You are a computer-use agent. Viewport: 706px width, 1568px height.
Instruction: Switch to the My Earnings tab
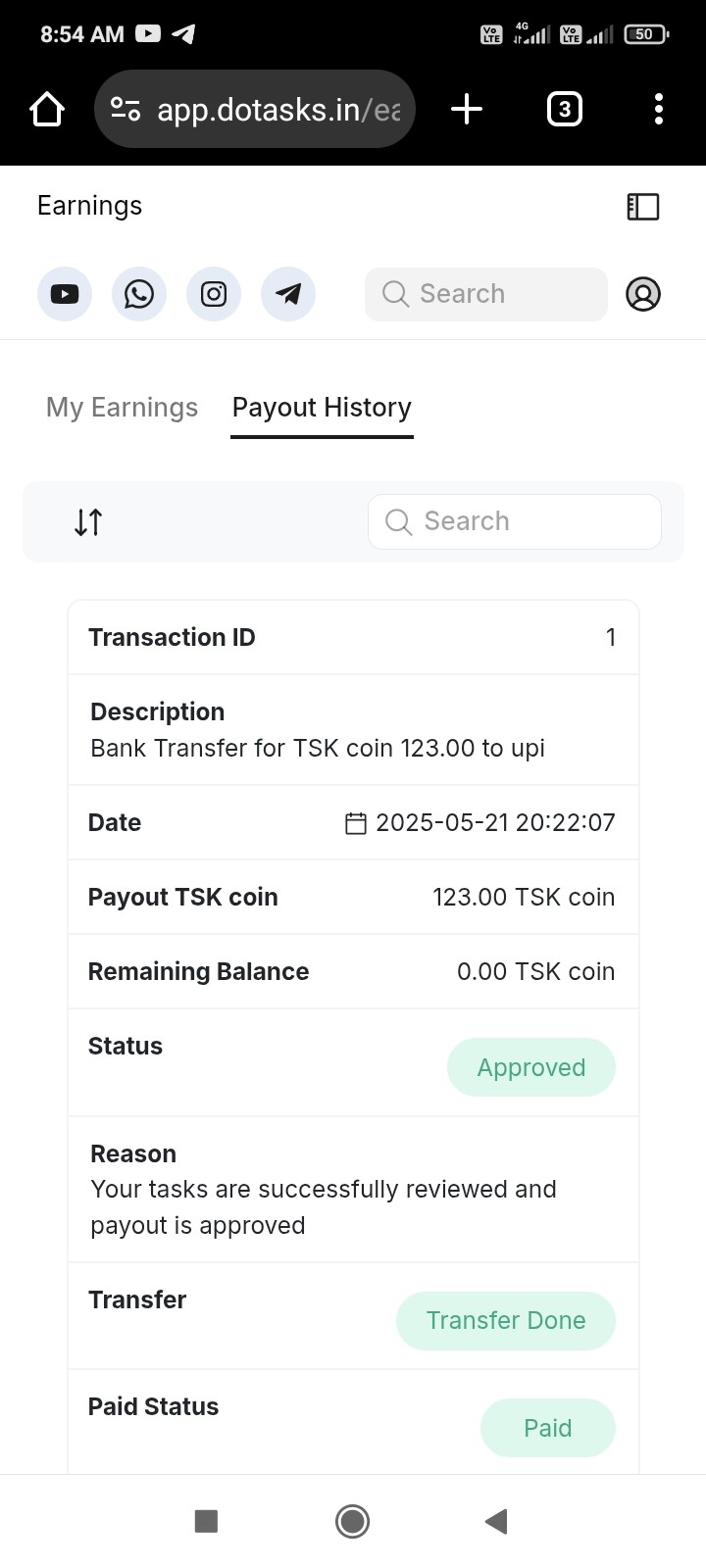coord(122,408)
